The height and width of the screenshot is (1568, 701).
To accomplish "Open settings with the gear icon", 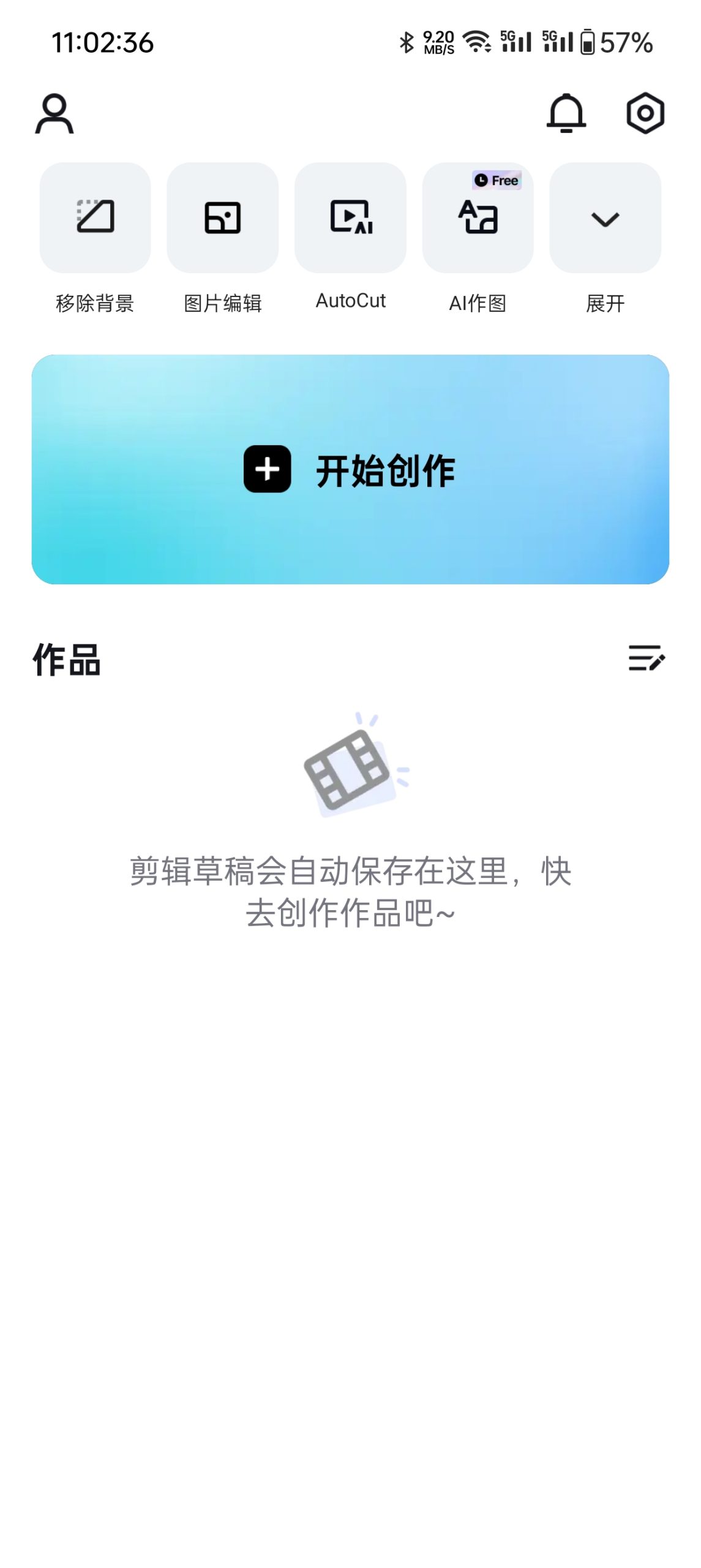I will (x=646, y=113).
